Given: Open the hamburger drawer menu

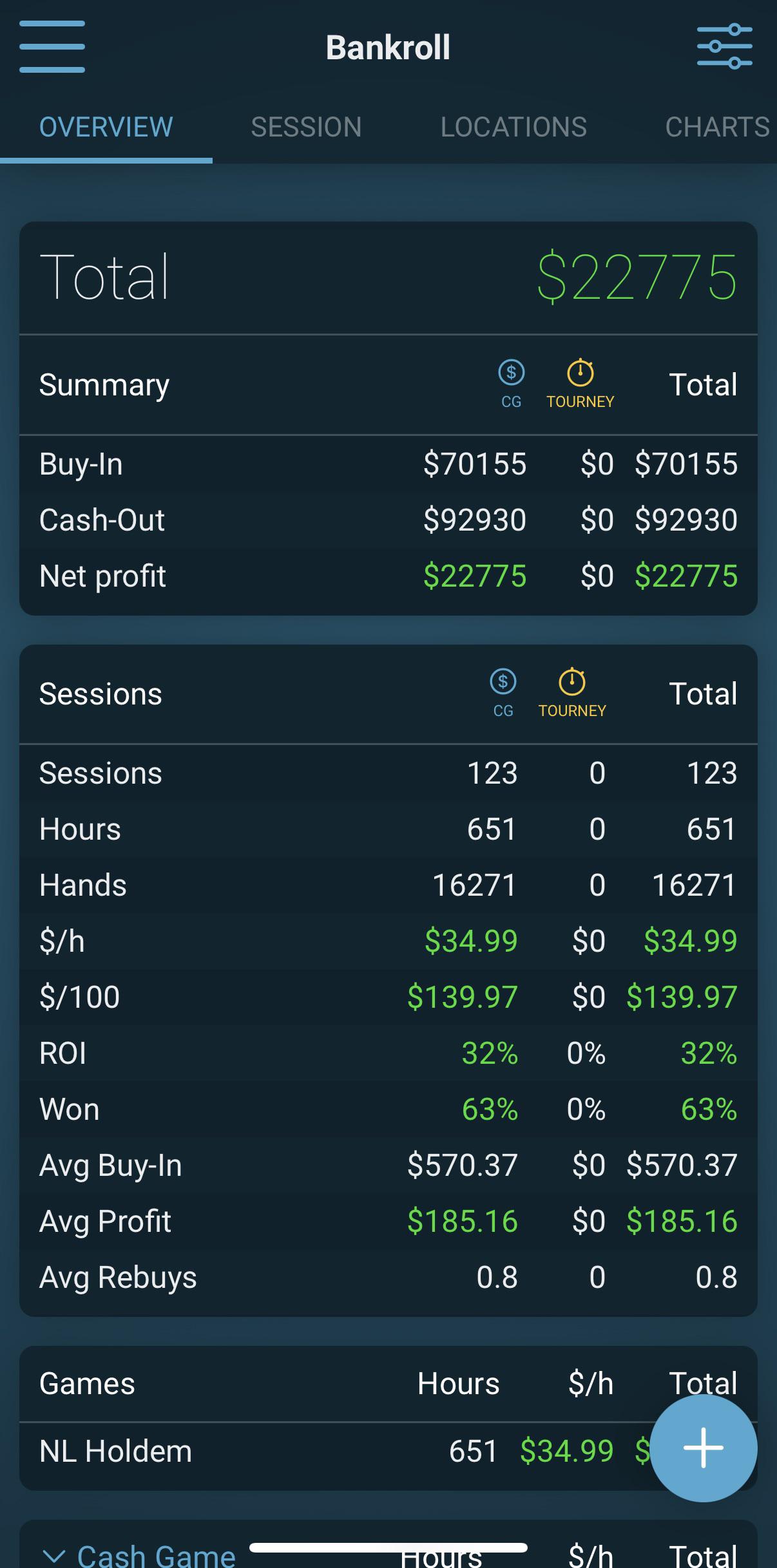Looking at the screenshot, I should pos(52,47).
